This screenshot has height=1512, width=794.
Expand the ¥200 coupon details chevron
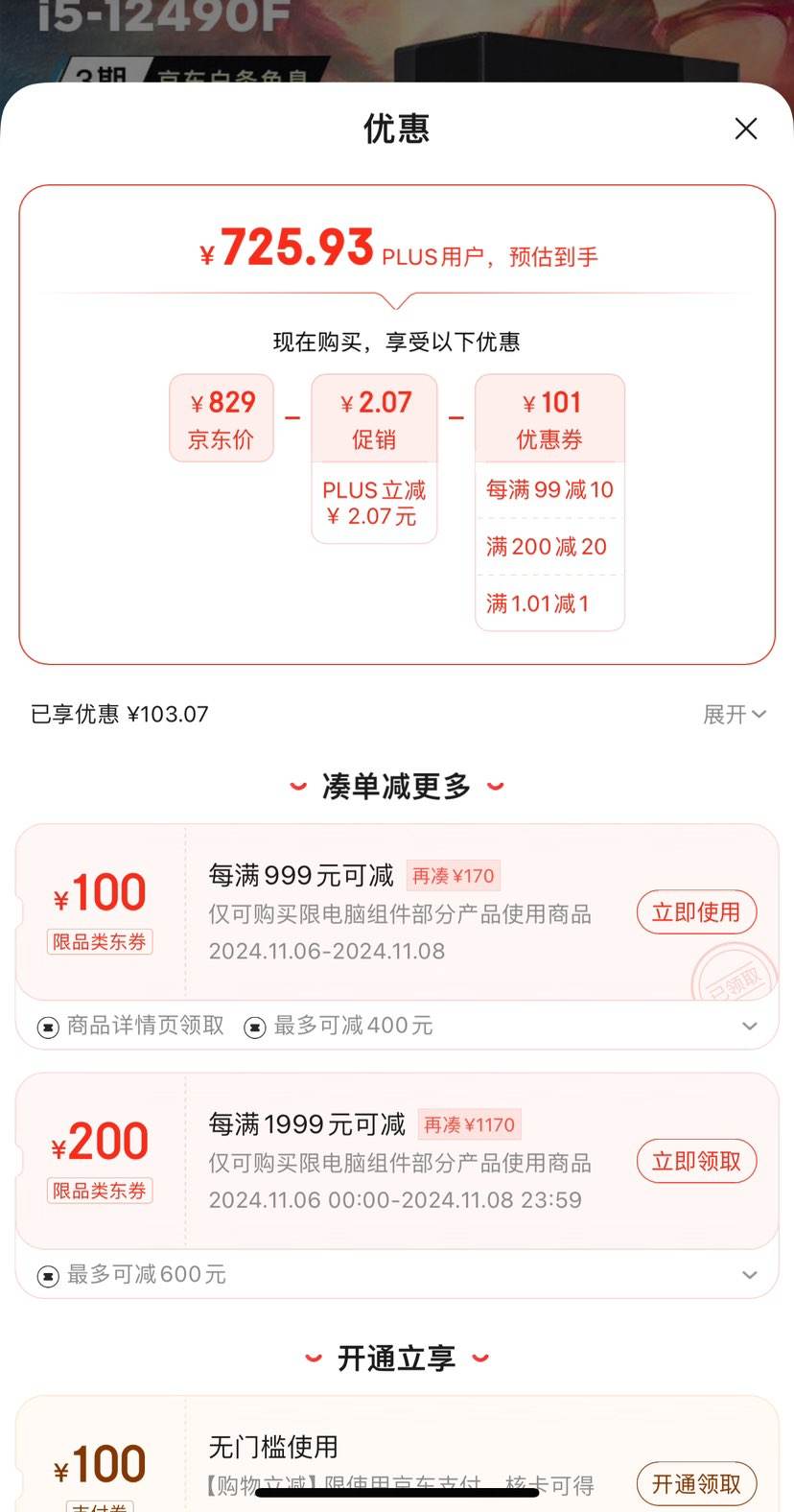coord(749,1274)
